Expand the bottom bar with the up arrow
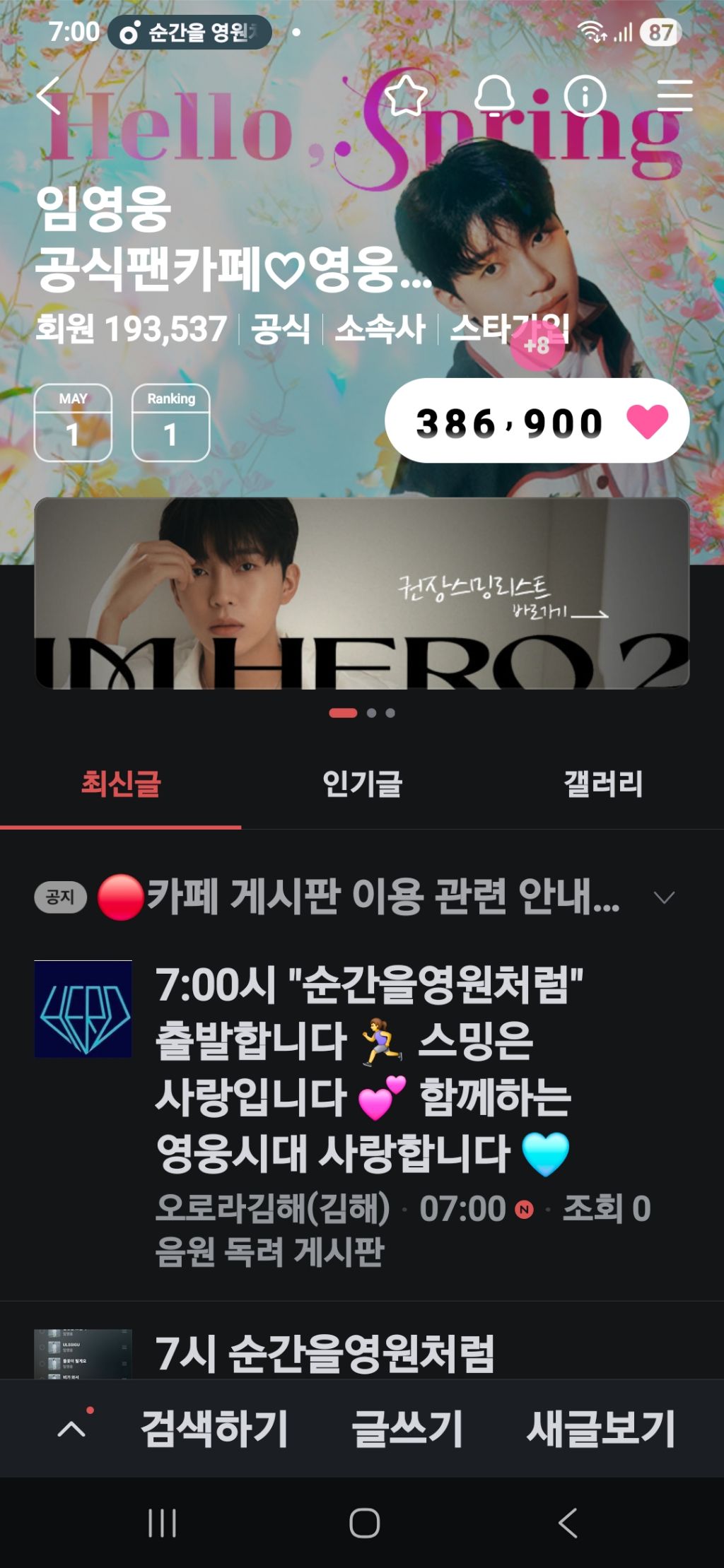 [x=71, y=1430]
